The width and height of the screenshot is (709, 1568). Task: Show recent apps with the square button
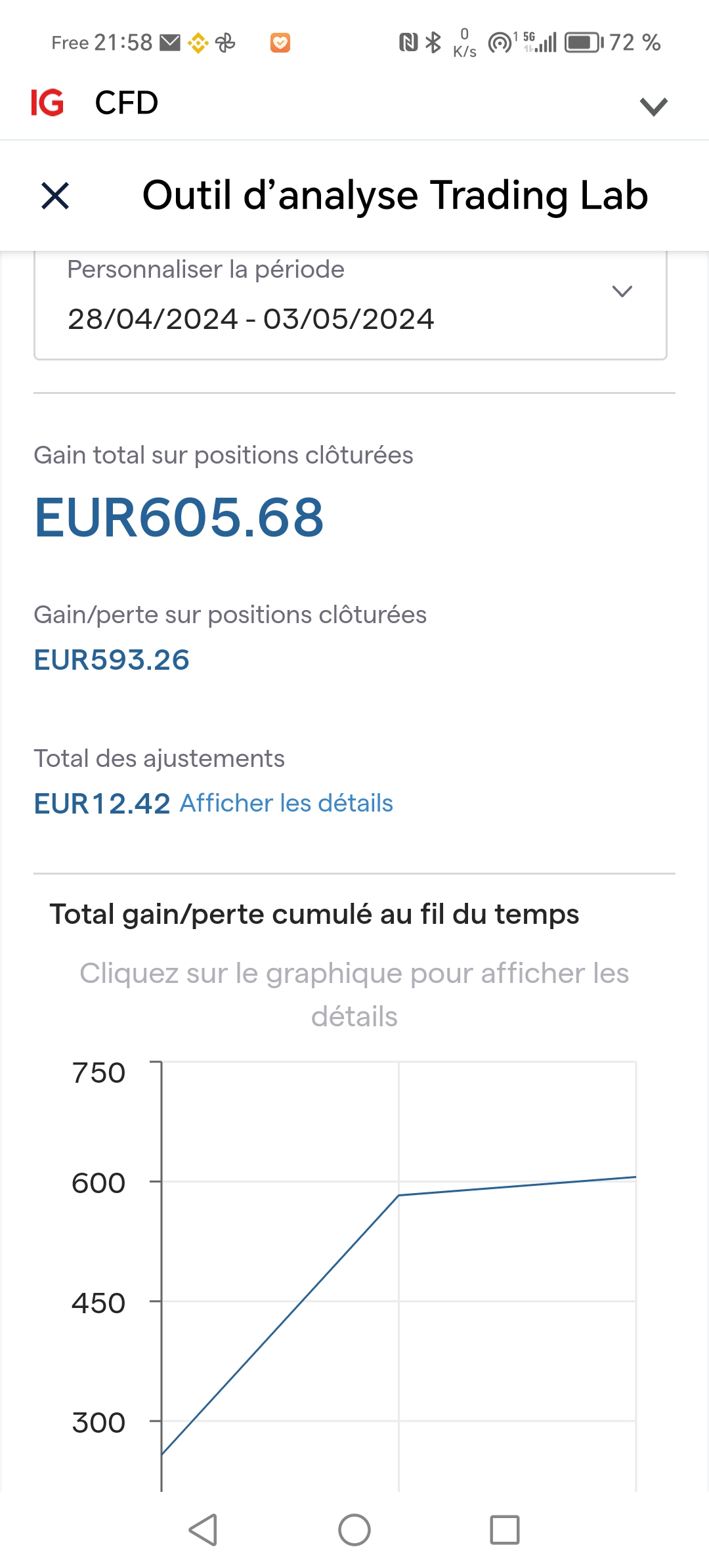(x=505, y=1530)
